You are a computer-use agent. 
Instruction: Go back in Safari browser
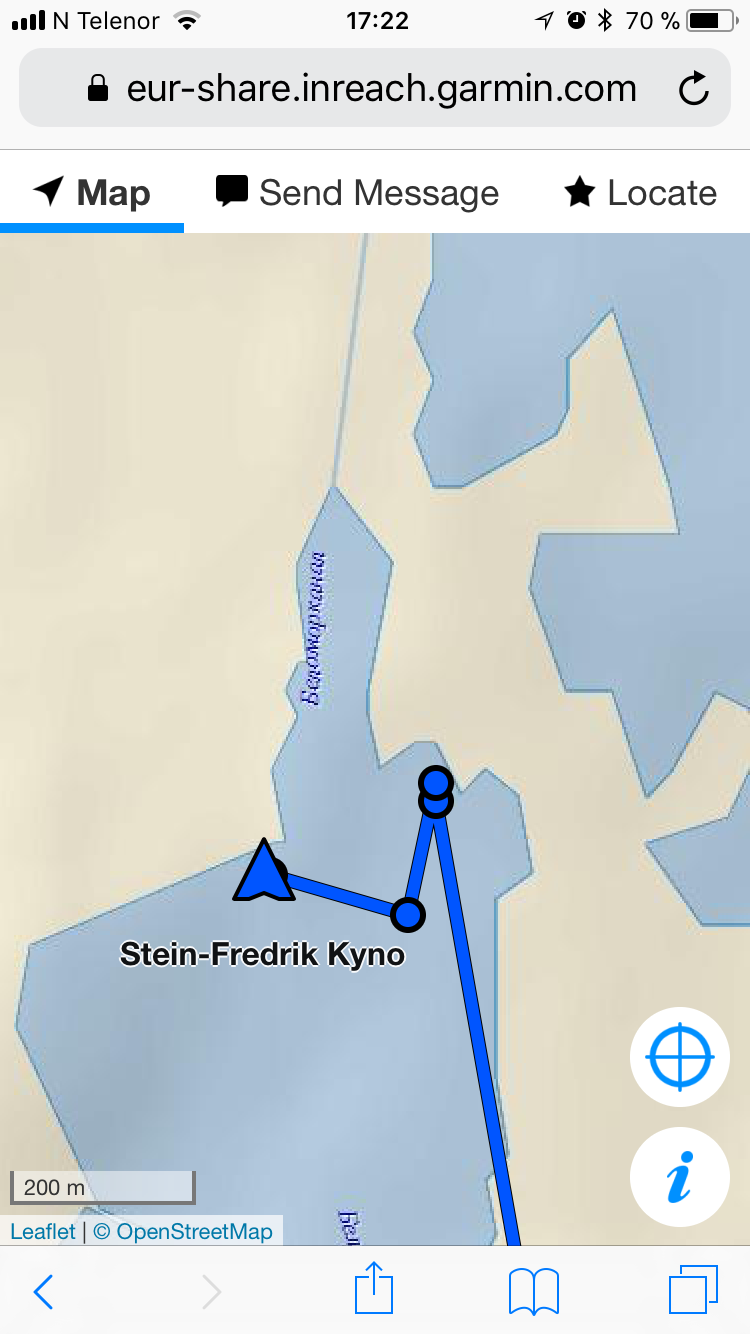coord(43,1291)
